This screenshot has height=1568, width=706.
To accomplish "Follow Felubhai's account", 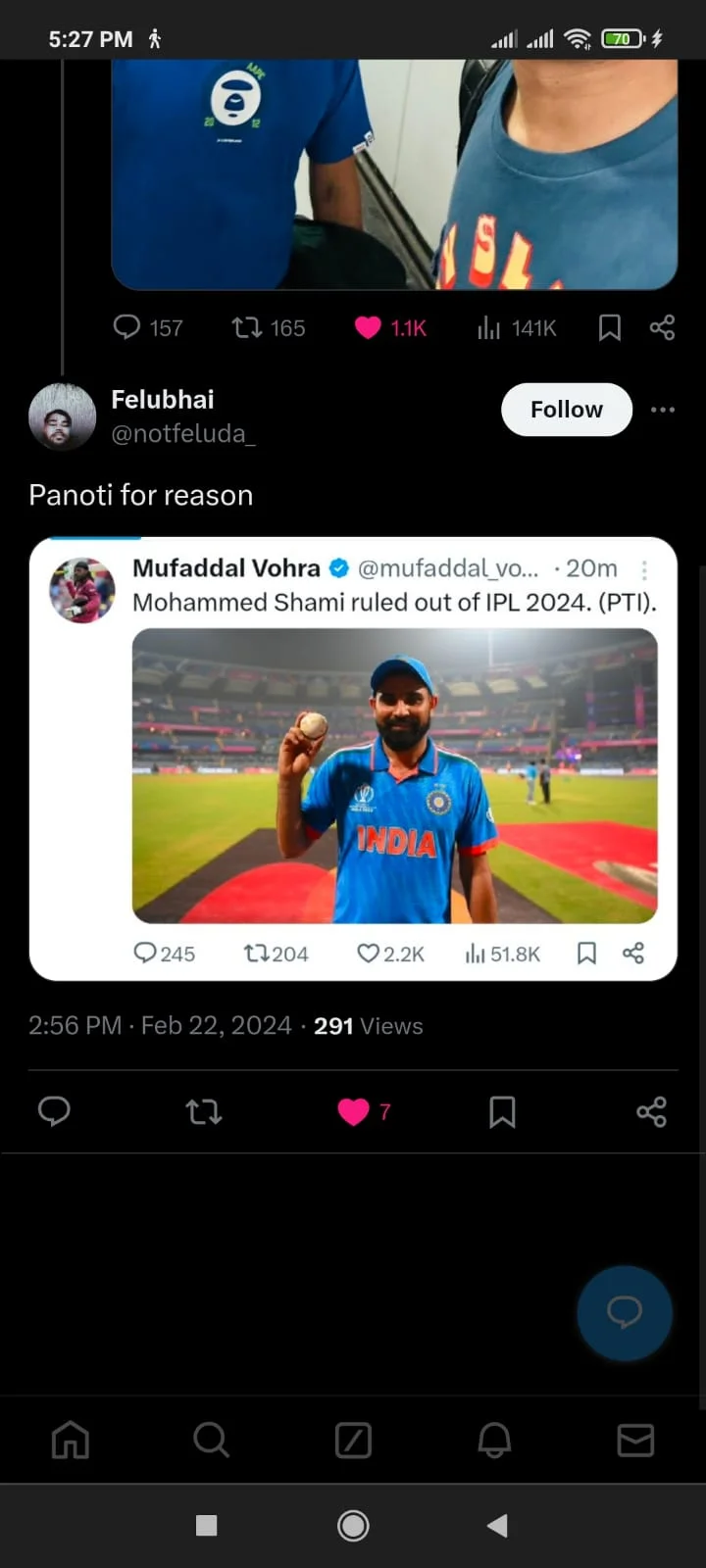I will click(x=566, y=410).
